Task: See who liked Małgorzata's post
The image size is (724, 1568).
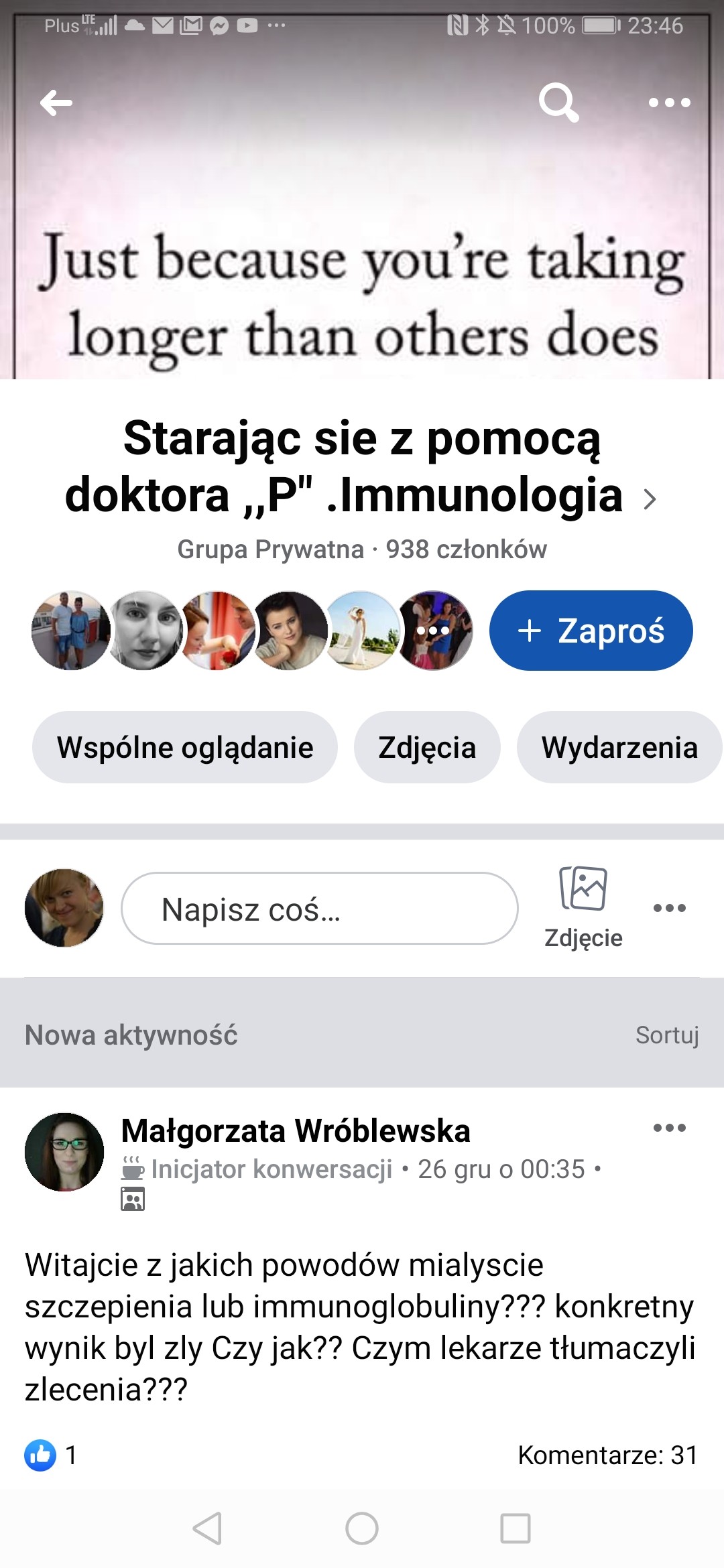Action: coord(51,1455)
